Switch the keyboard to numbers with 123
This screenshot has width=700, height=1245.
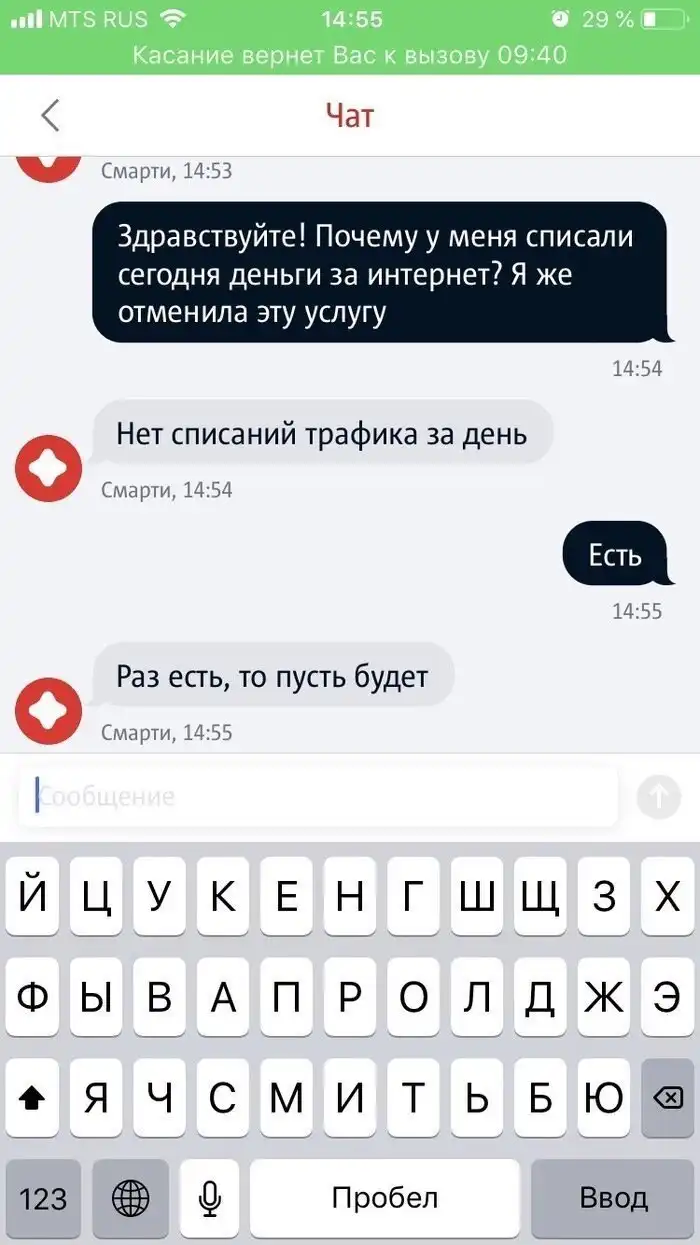pos(43,1198)
